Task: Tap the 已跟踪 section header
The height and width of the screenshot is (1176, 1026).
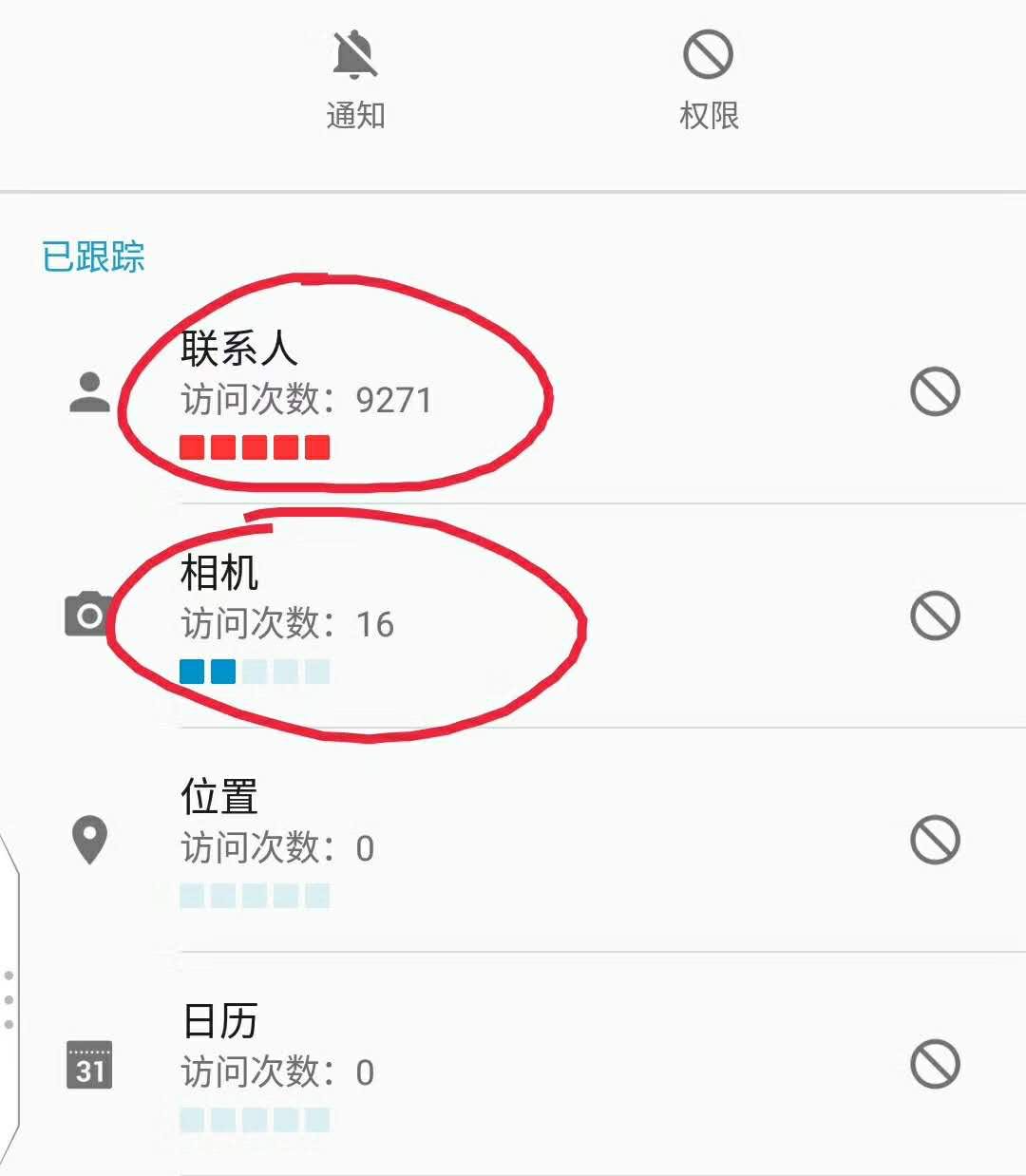Action: 92,254
